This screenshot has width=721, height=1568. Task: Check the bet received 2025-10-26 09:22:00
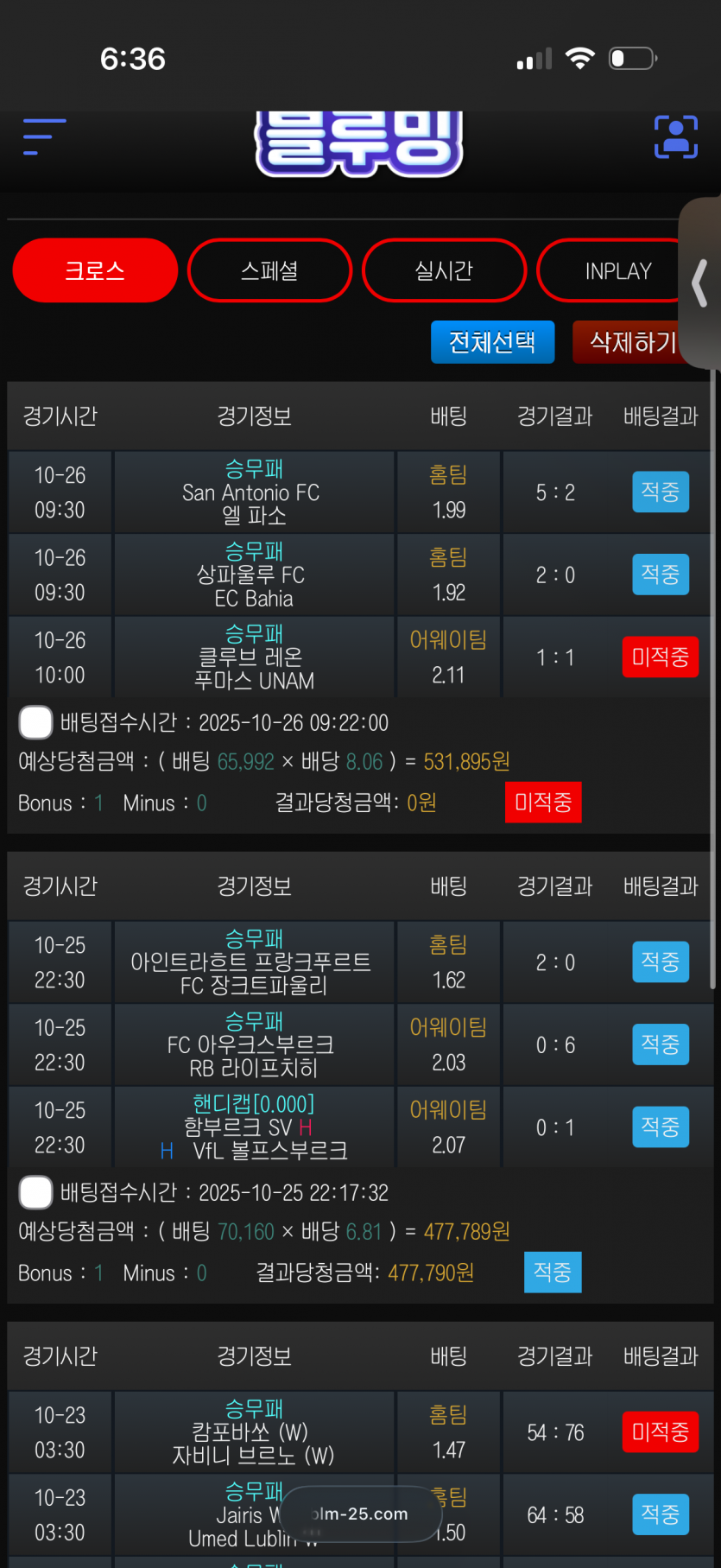[x=35, y=722]
